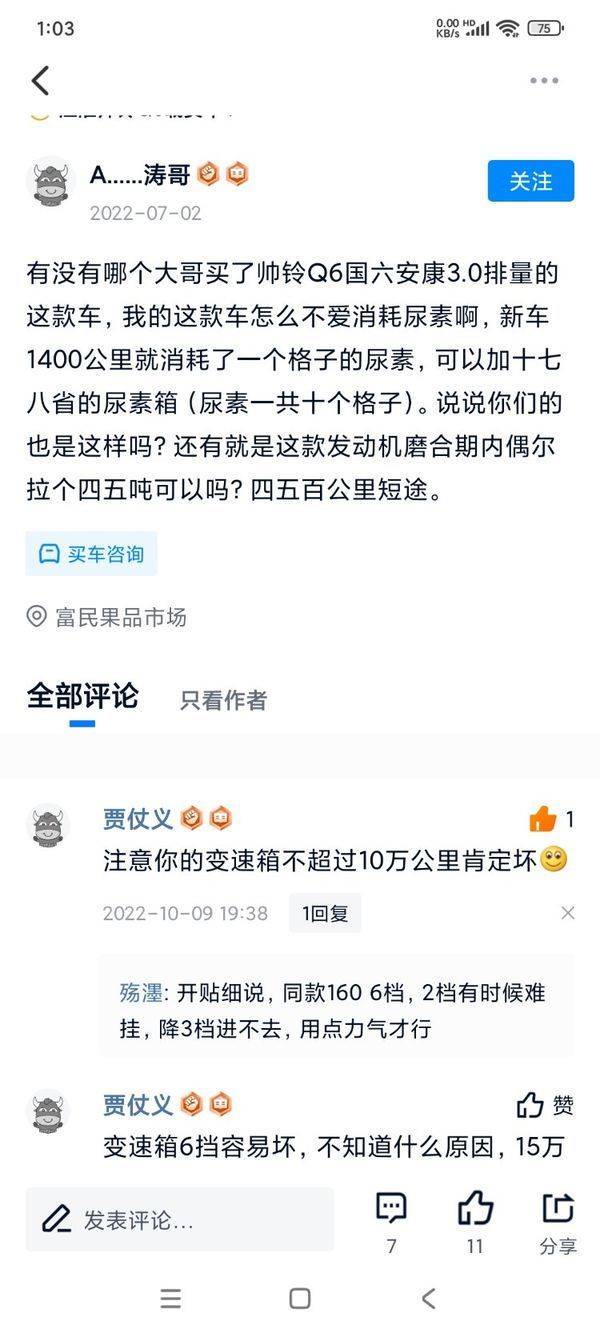The height and width of the screenshot is (1333, 600).
Task: Share this post via 分享
Action: [x=558, y=1210]
